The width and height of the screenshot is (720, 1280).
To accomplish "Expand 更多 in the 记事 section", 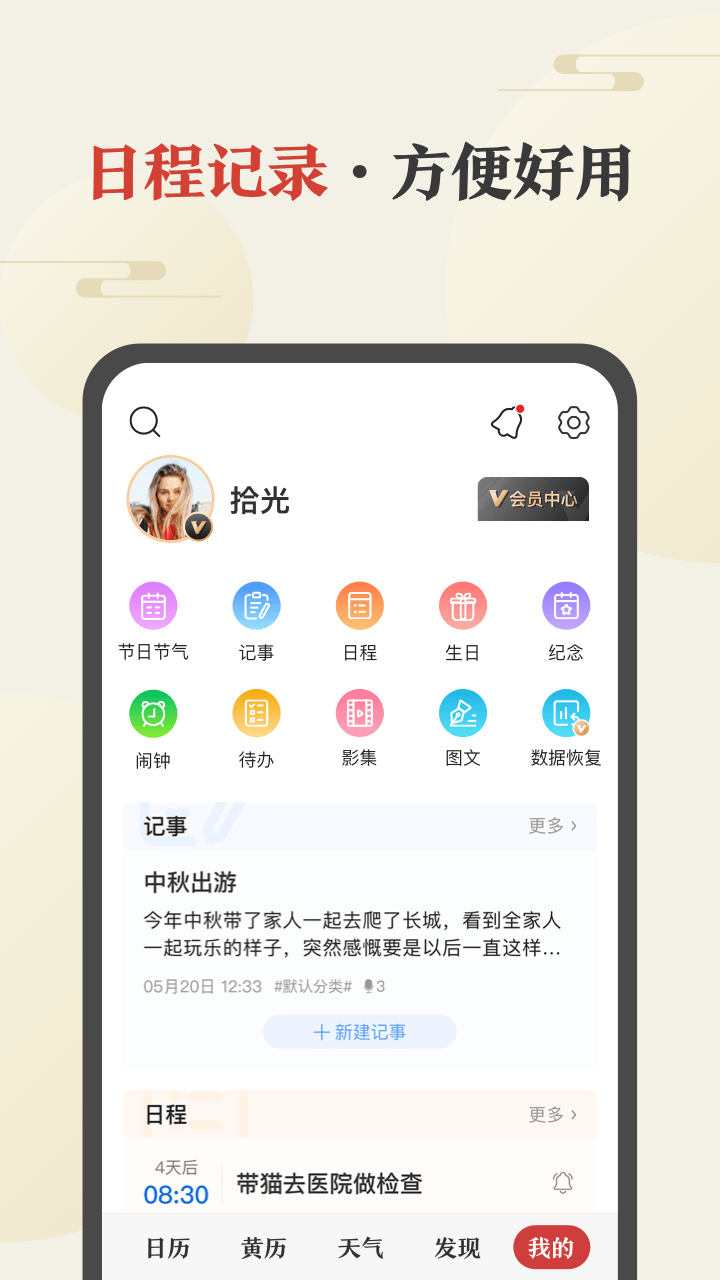I will point(553,827).
